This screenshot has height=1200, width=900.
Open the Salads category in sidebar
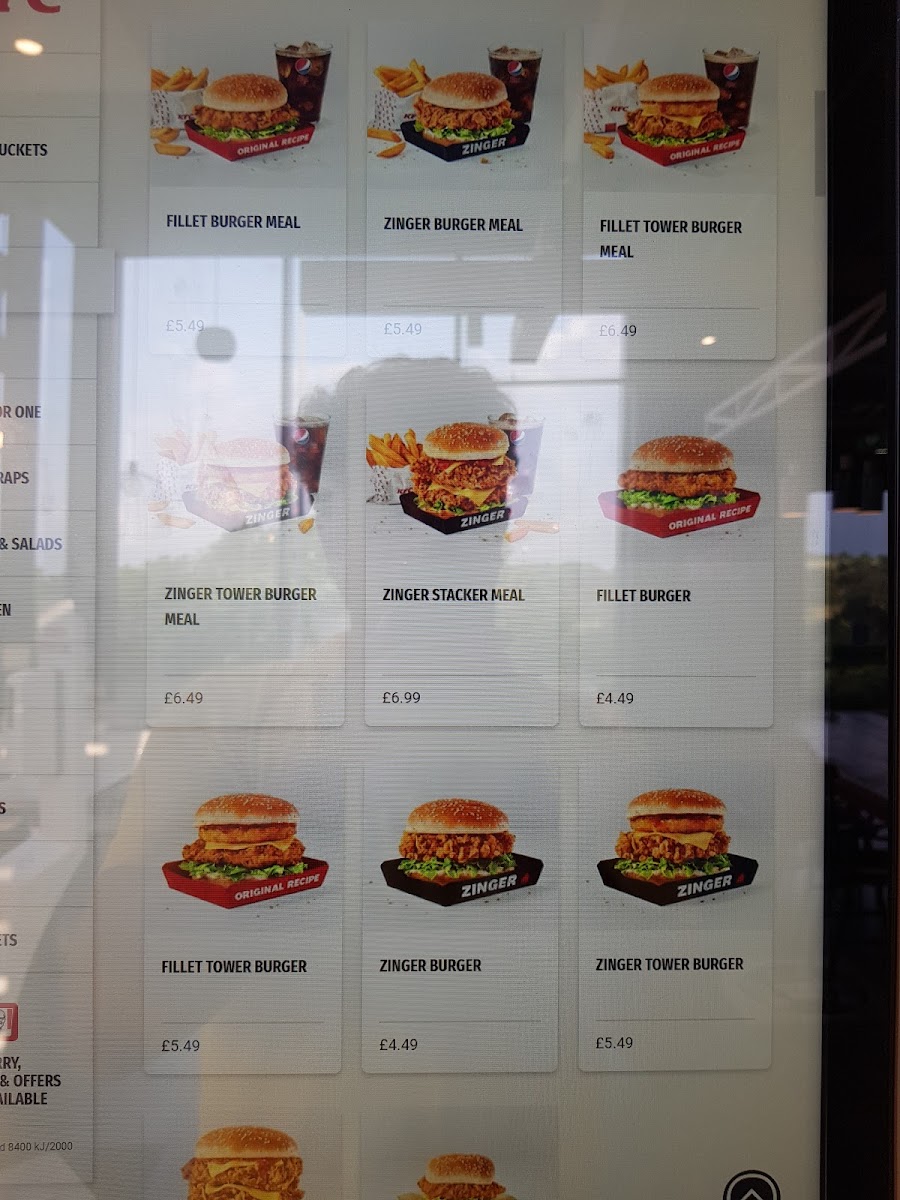coord(40,544)
